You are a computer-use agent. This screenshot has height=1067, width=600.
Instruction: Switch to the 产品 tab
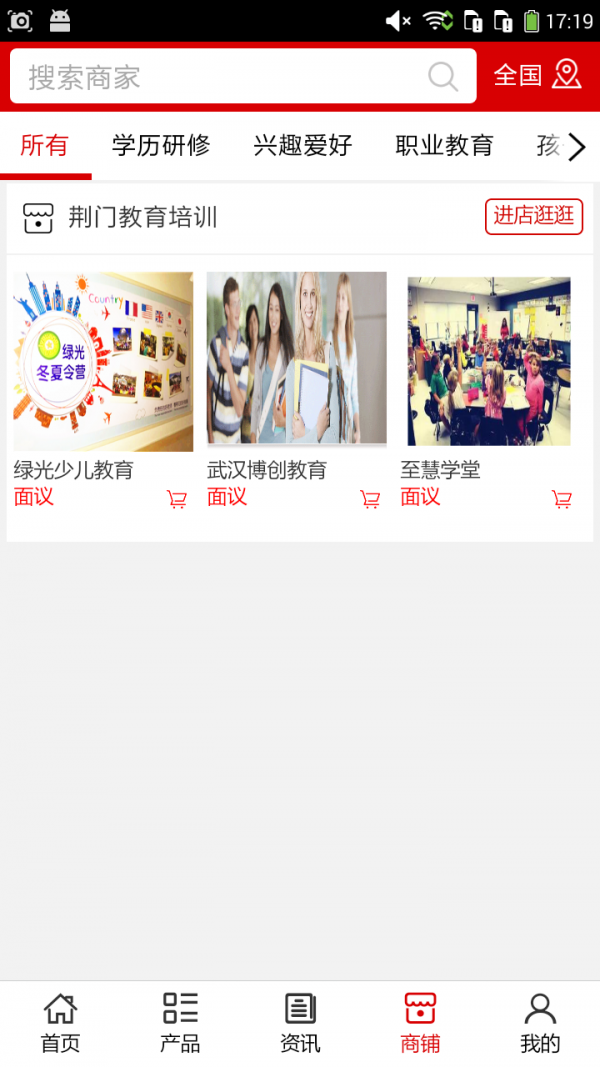coord(180,1023)
